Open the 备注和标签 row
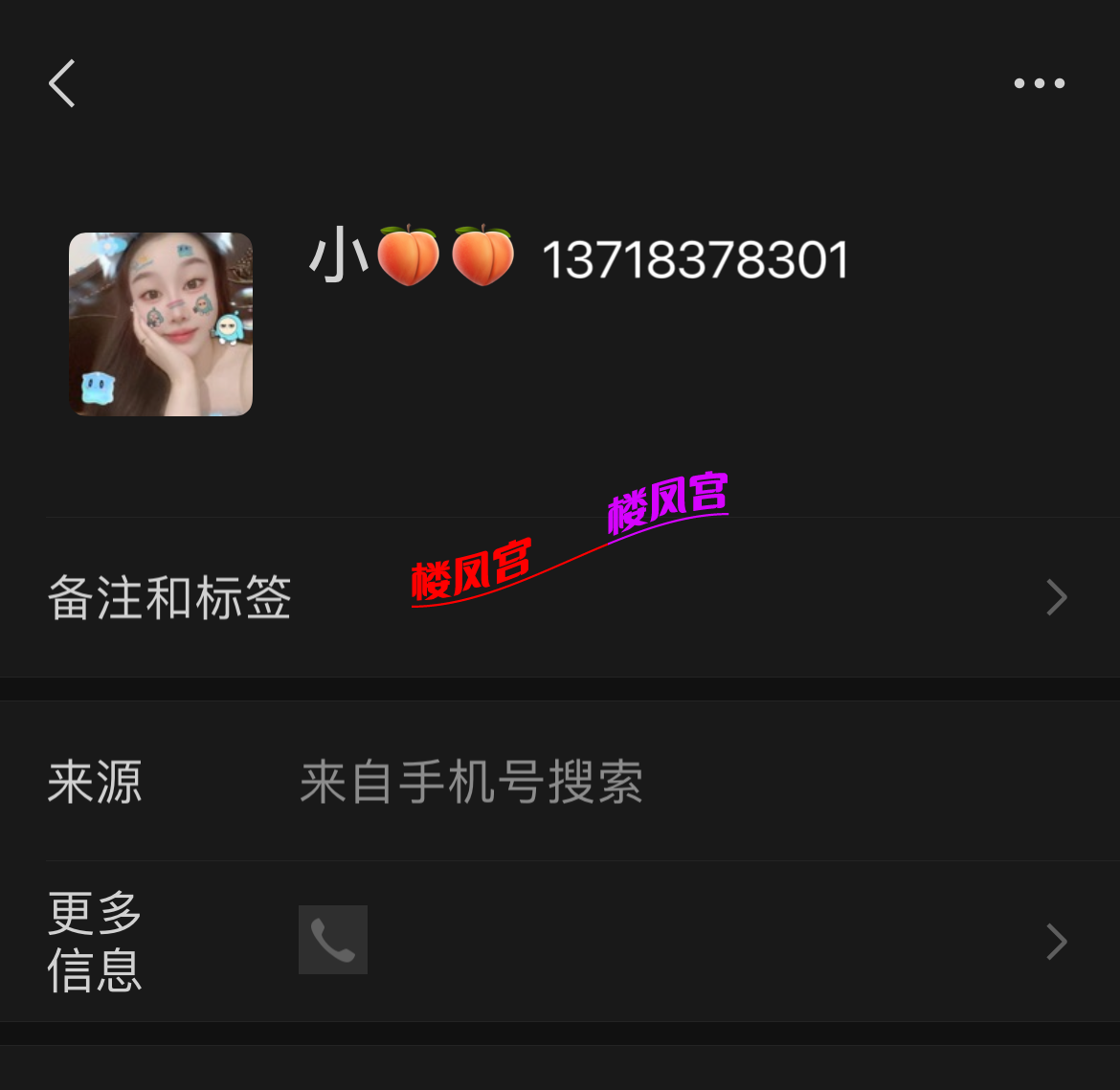1120x1090 pixels. [559, 598]
